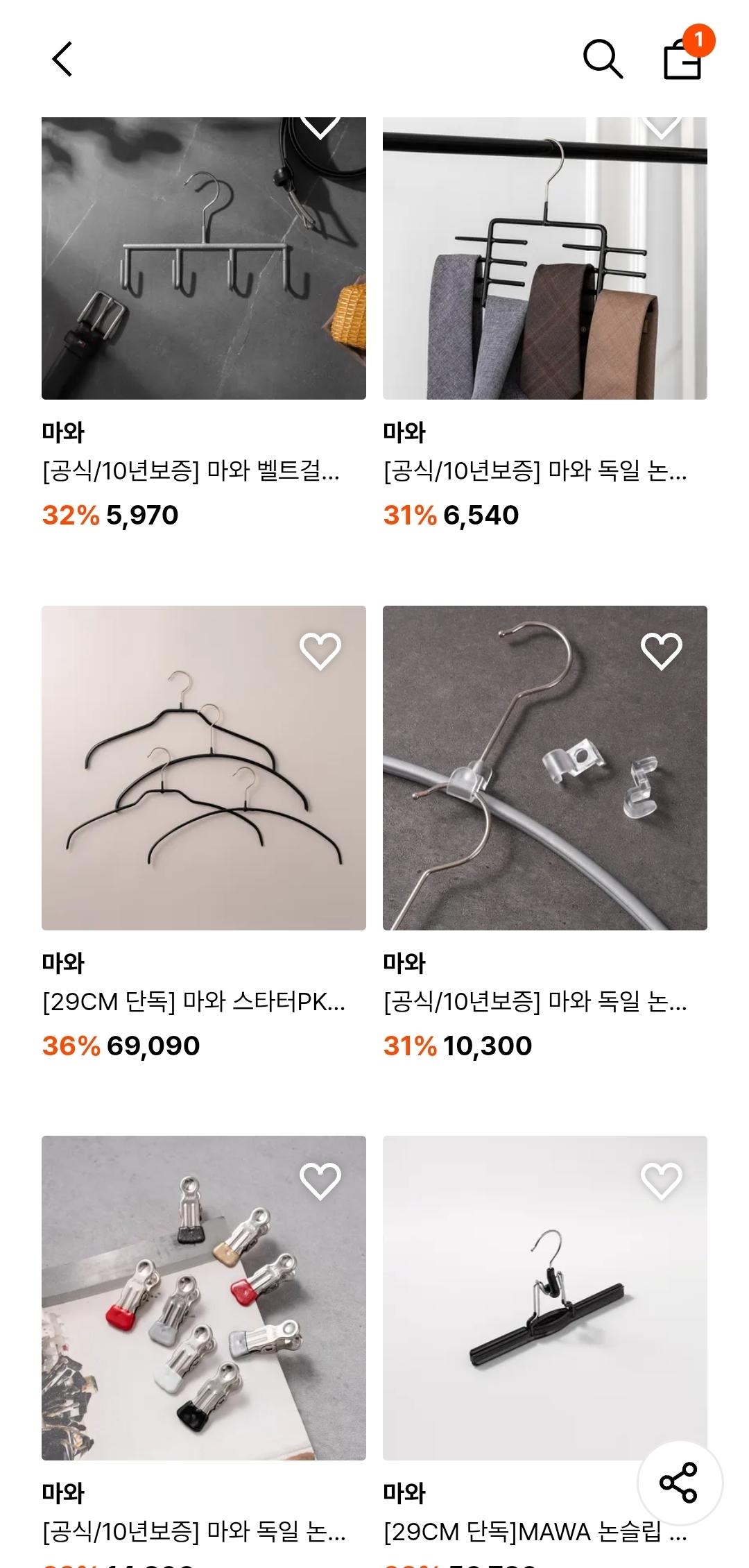Image resolution: width=749 pixels, height=1568 pixels.
Task: Open the 마와 스타터PK product priced 69,090
Action: tap(203, 767)
